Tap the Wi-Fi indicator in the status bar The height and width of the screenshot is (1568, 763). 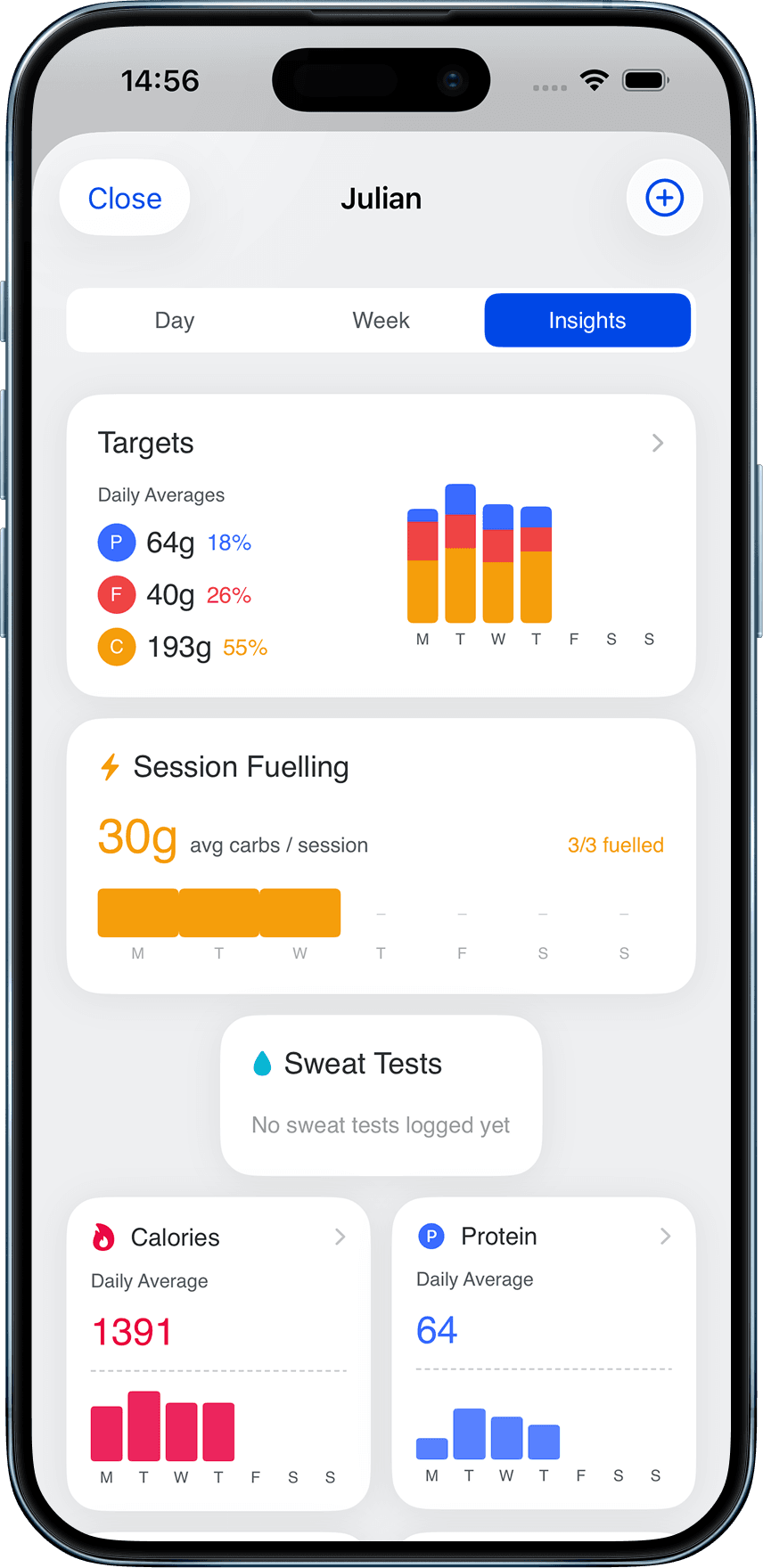(595, 79)
